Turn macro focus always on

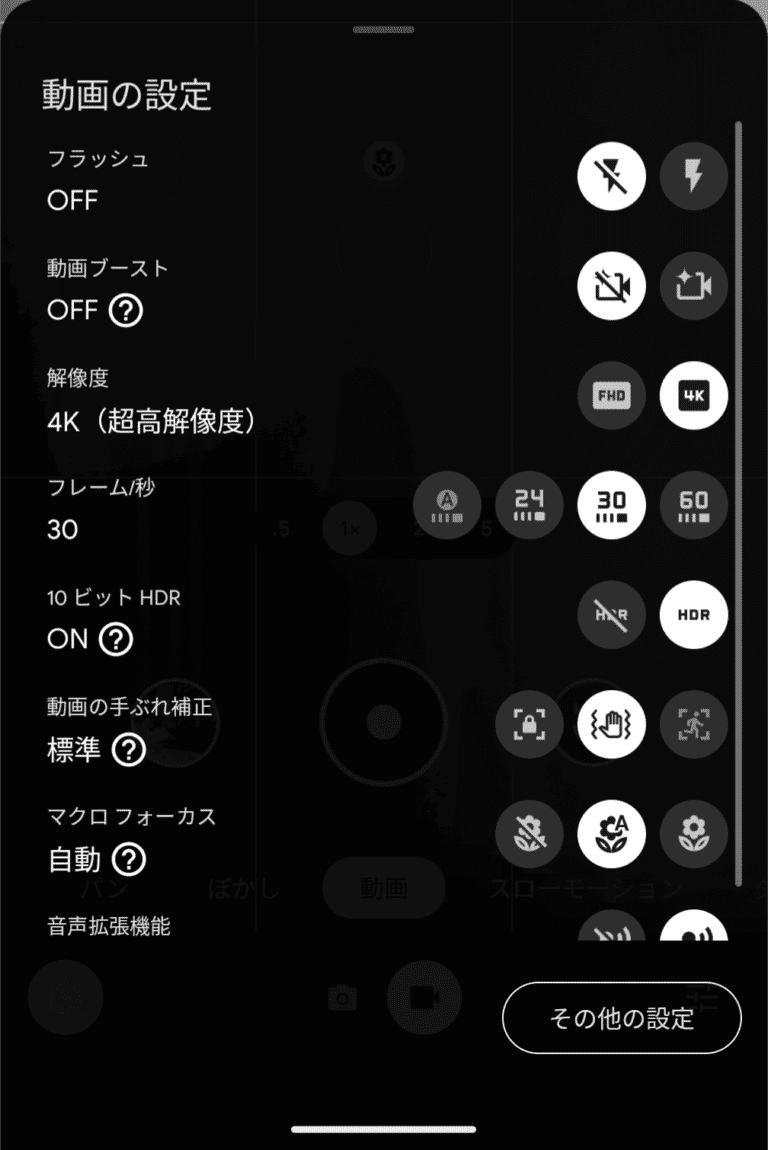pos(694,835)
